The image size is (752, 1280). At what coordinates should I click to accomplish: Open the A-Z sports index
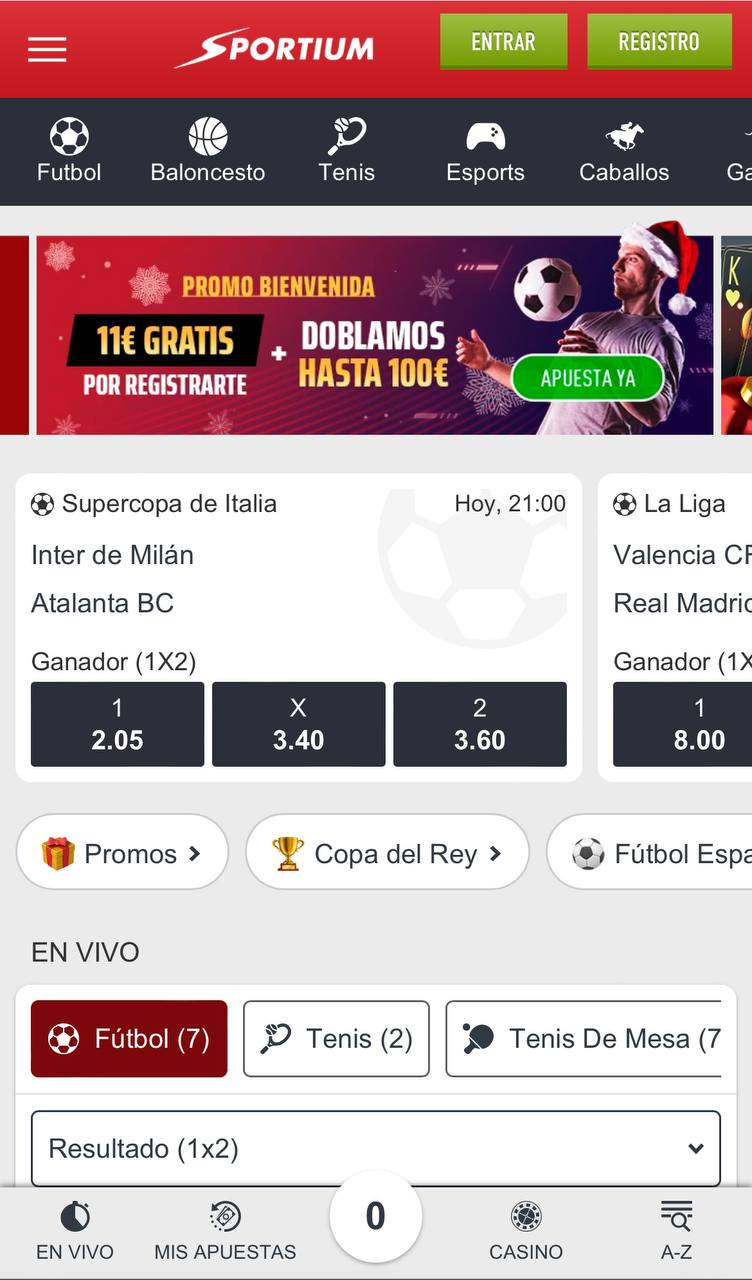677,1231
